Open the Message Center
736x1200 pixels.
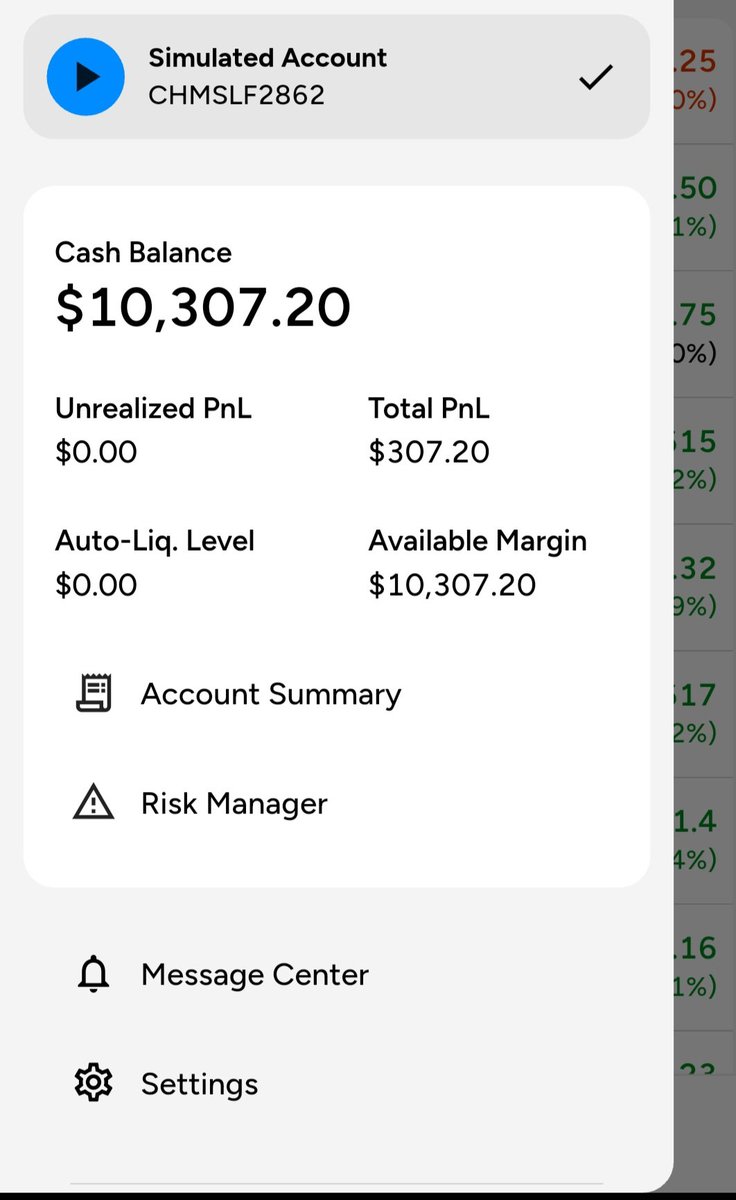336,975
